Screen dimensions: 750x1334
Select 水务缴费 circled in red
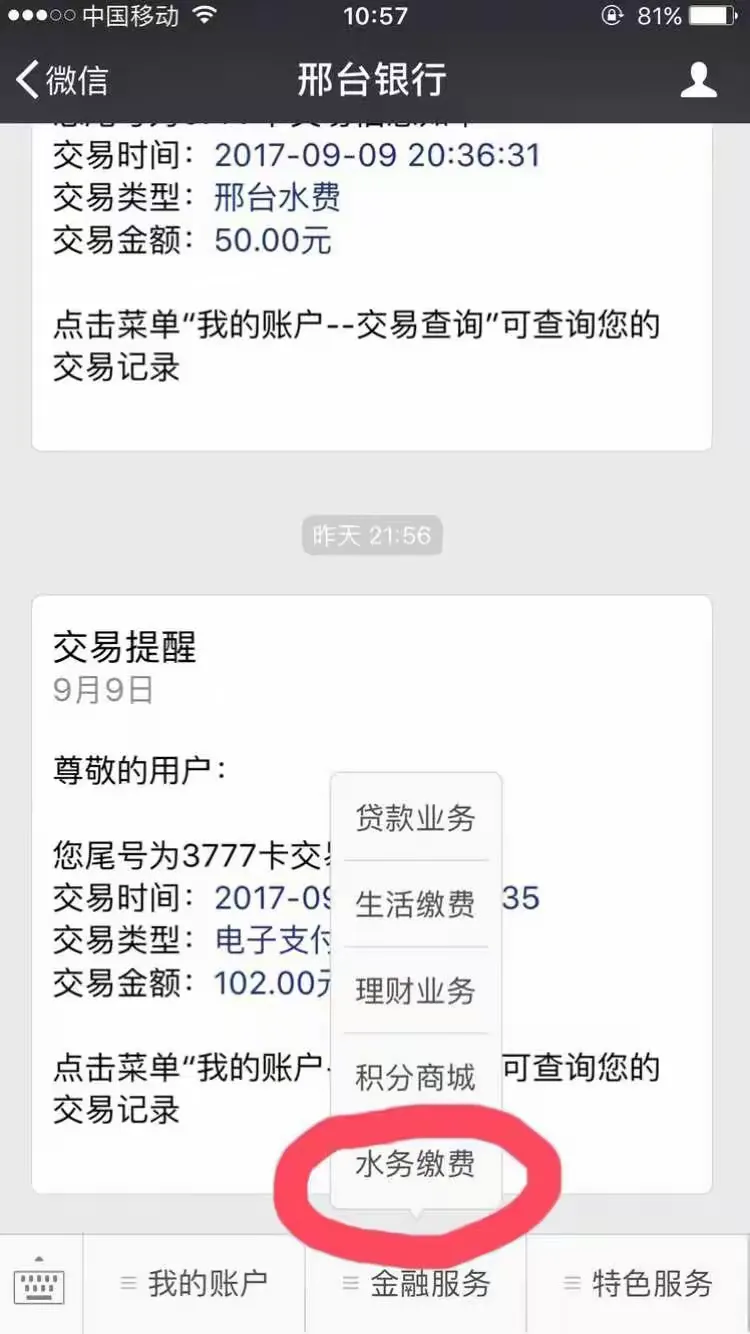pyautogui.click(x=415, y=1163)
